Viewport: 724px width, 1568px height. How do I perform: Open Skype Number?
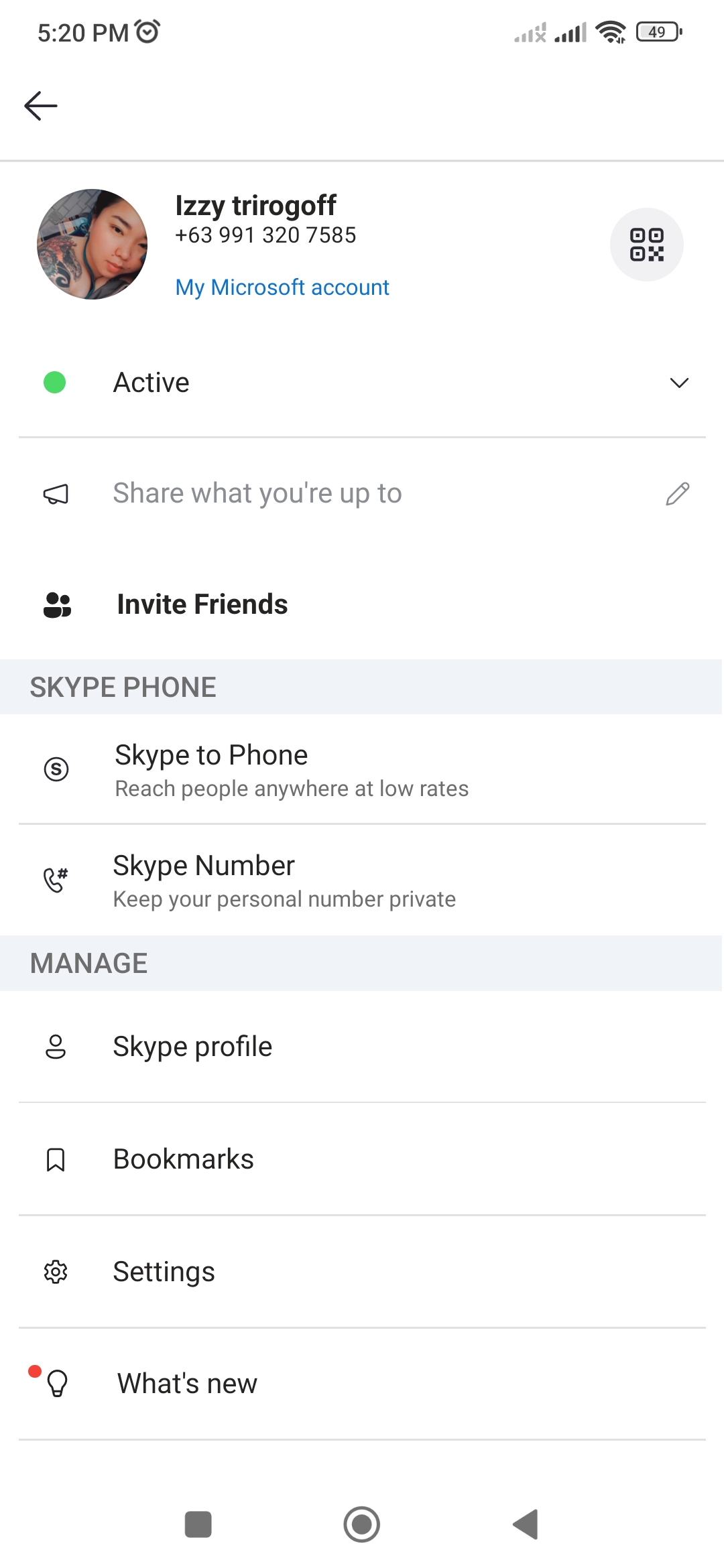click(x=362, y=880)
